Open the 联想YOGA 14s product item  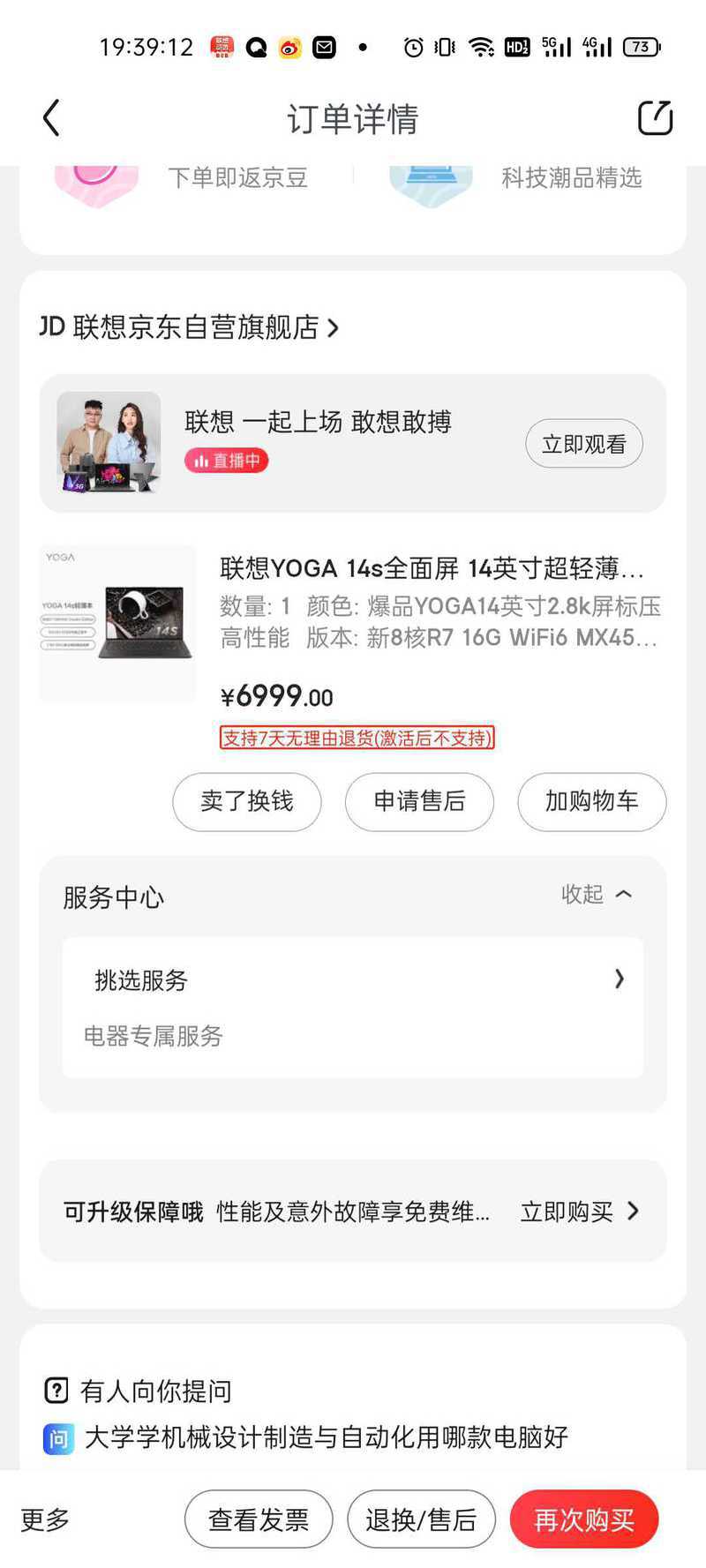tap(431, 569)
